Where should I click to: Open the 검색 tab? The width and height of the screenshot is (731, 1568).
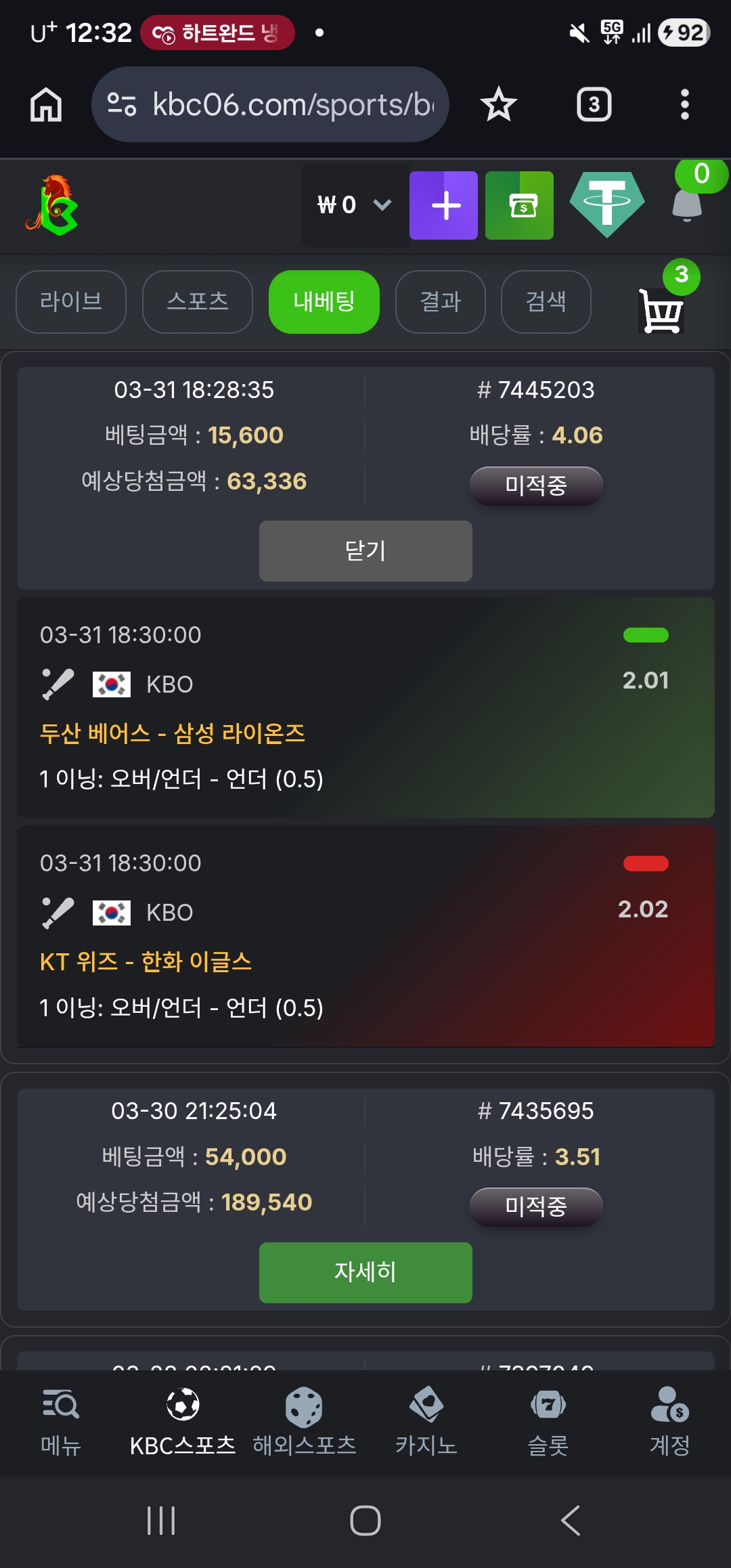(x=546, y=302)
